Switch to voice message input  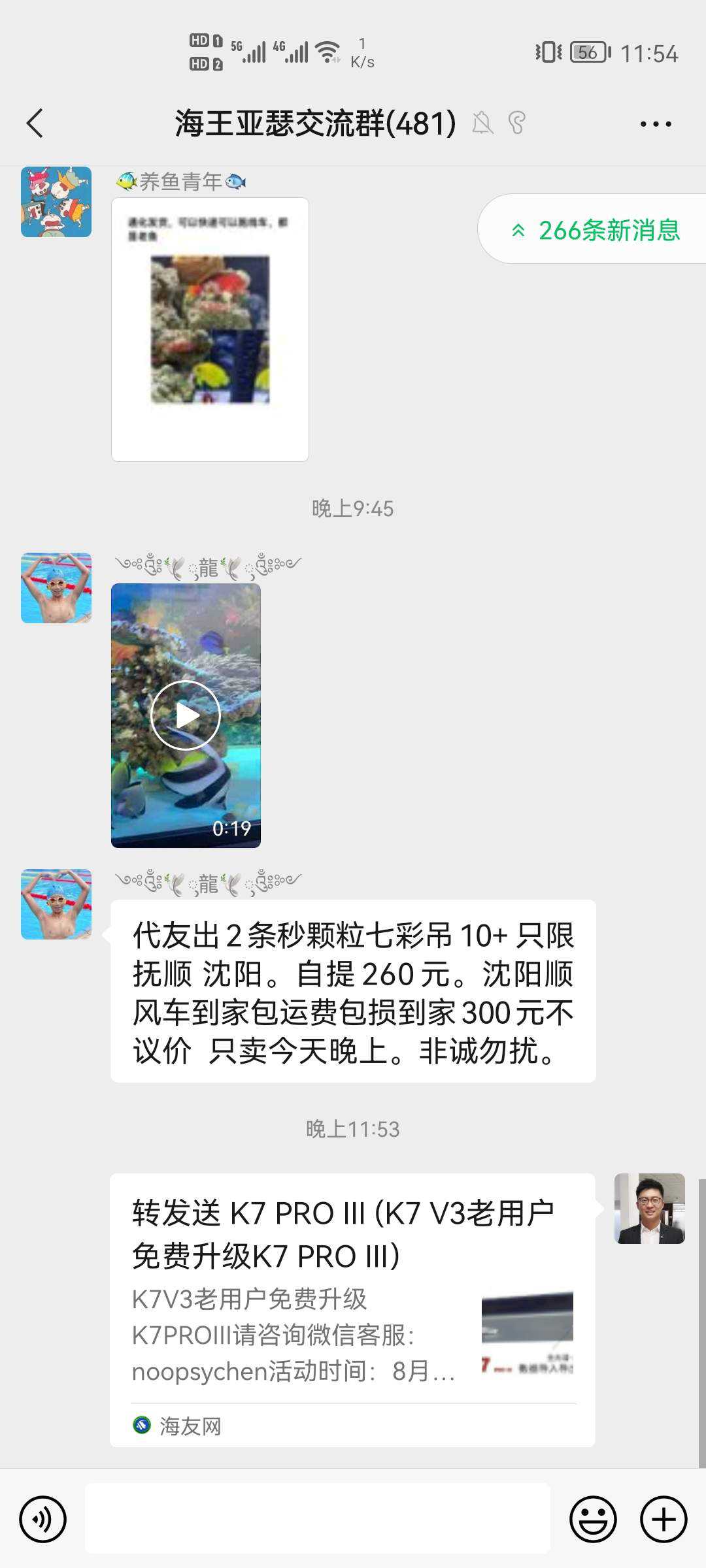[43, 1519]
